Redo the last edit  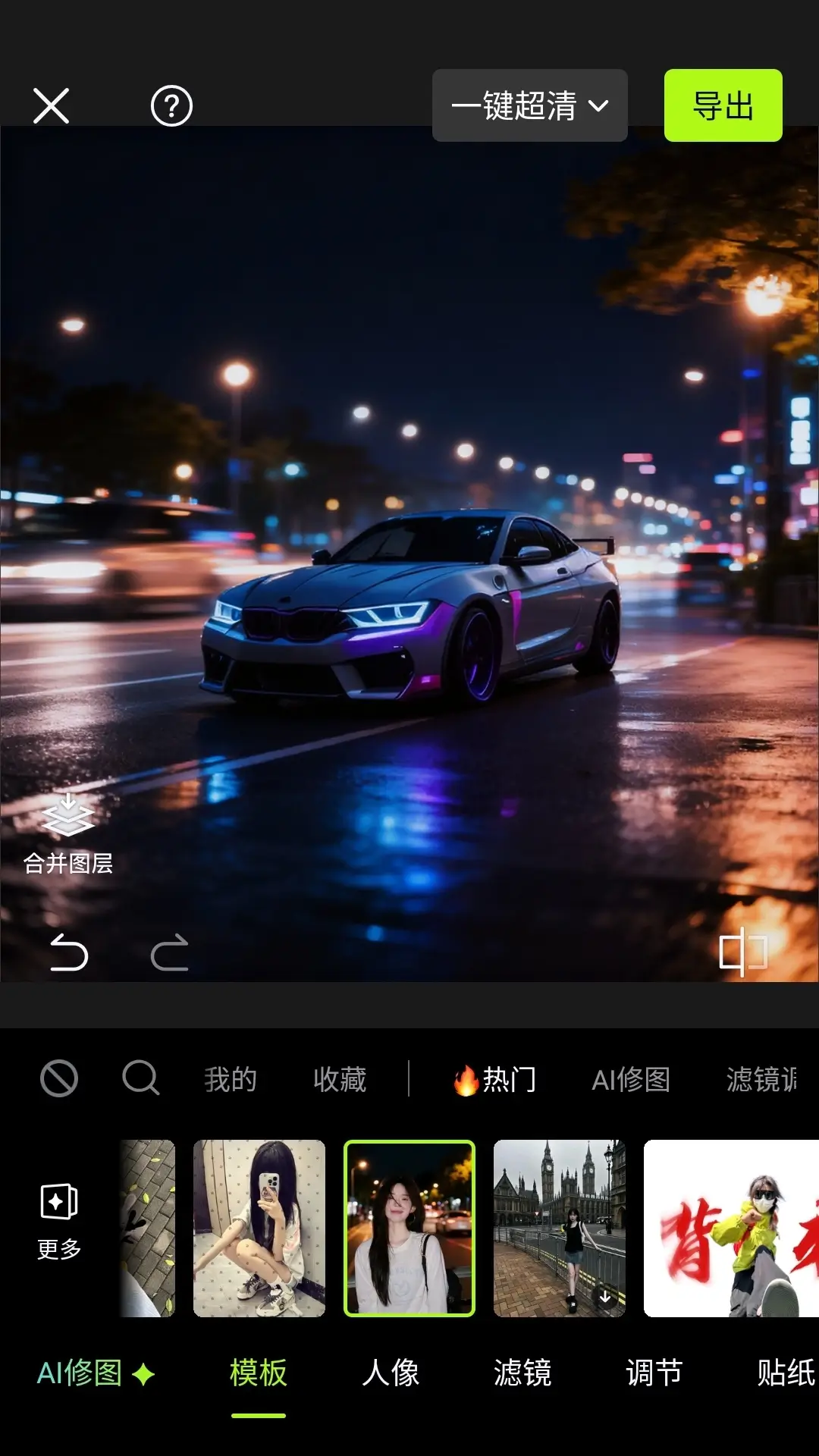coord(170,952)
